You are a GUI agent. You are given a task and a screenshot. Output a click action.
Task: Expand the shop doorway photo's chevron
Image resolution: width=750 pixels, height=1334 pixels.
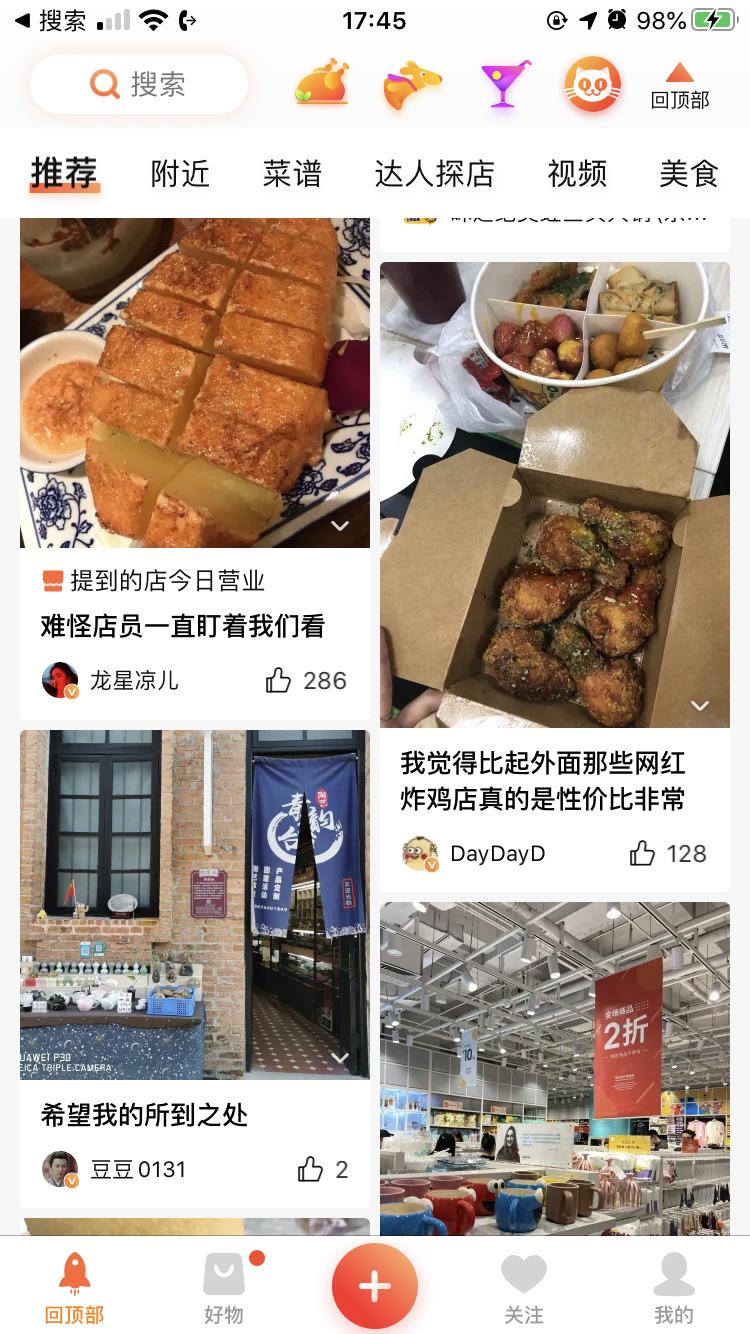coord(340,1057)
